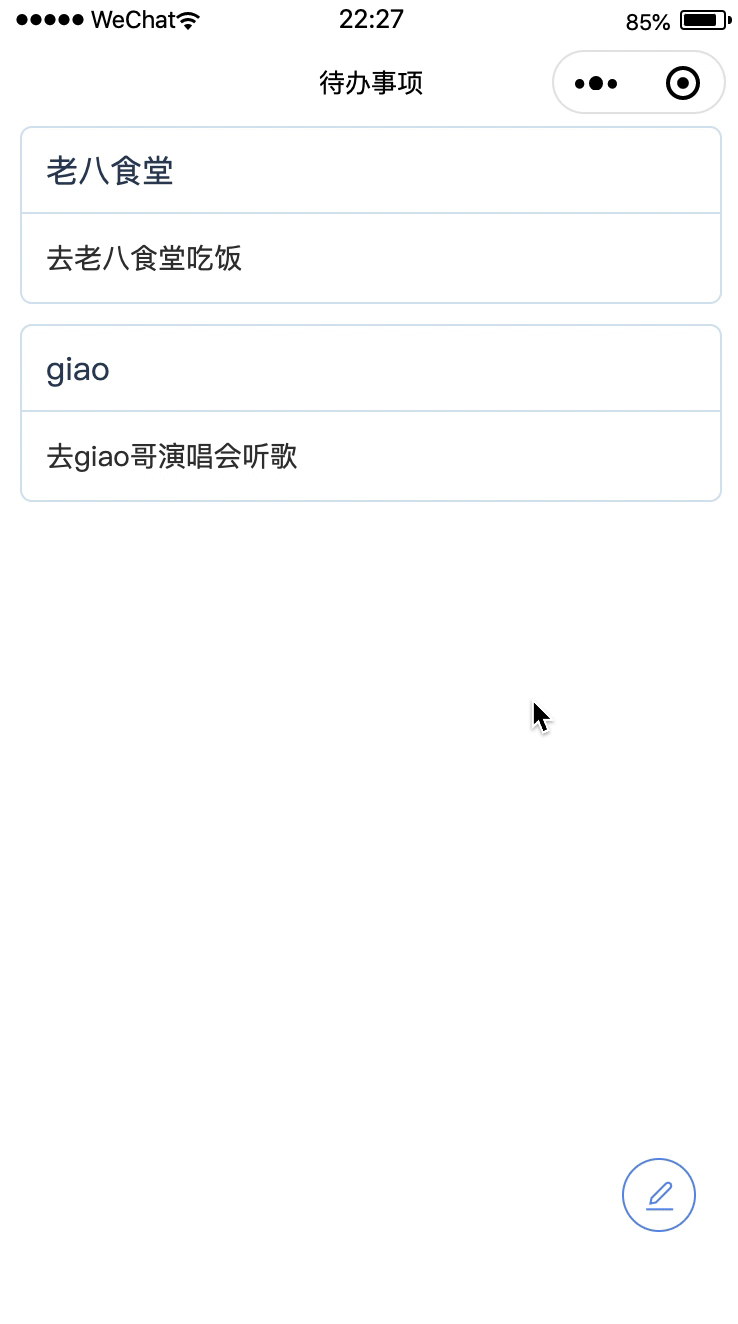Tap the pencil button to add todo
Viewport: 738px width, 1324px height.
[659, 1195]
